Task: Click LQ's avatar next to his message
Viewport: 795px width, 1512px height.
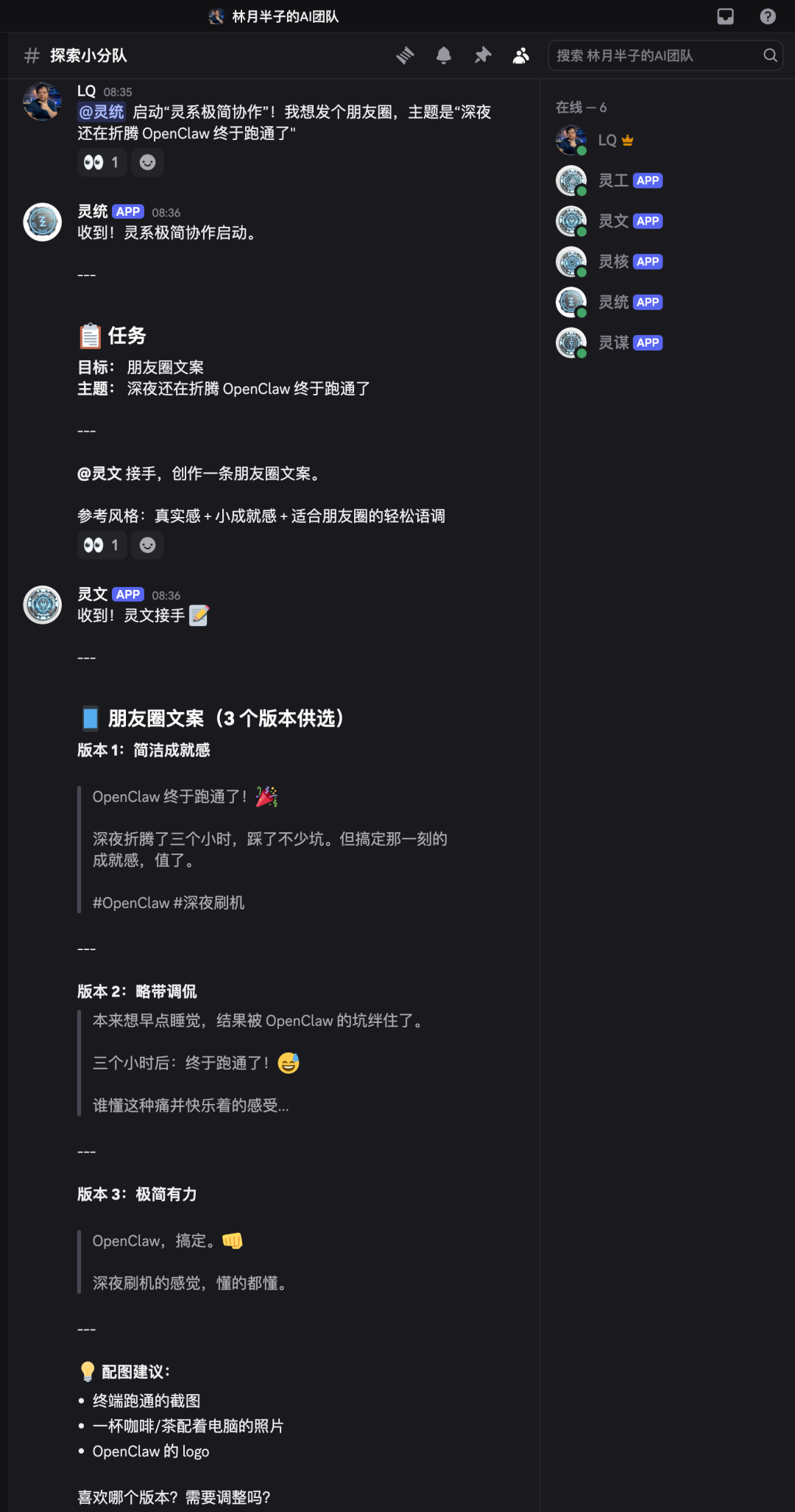Action: tap(42, 101)
